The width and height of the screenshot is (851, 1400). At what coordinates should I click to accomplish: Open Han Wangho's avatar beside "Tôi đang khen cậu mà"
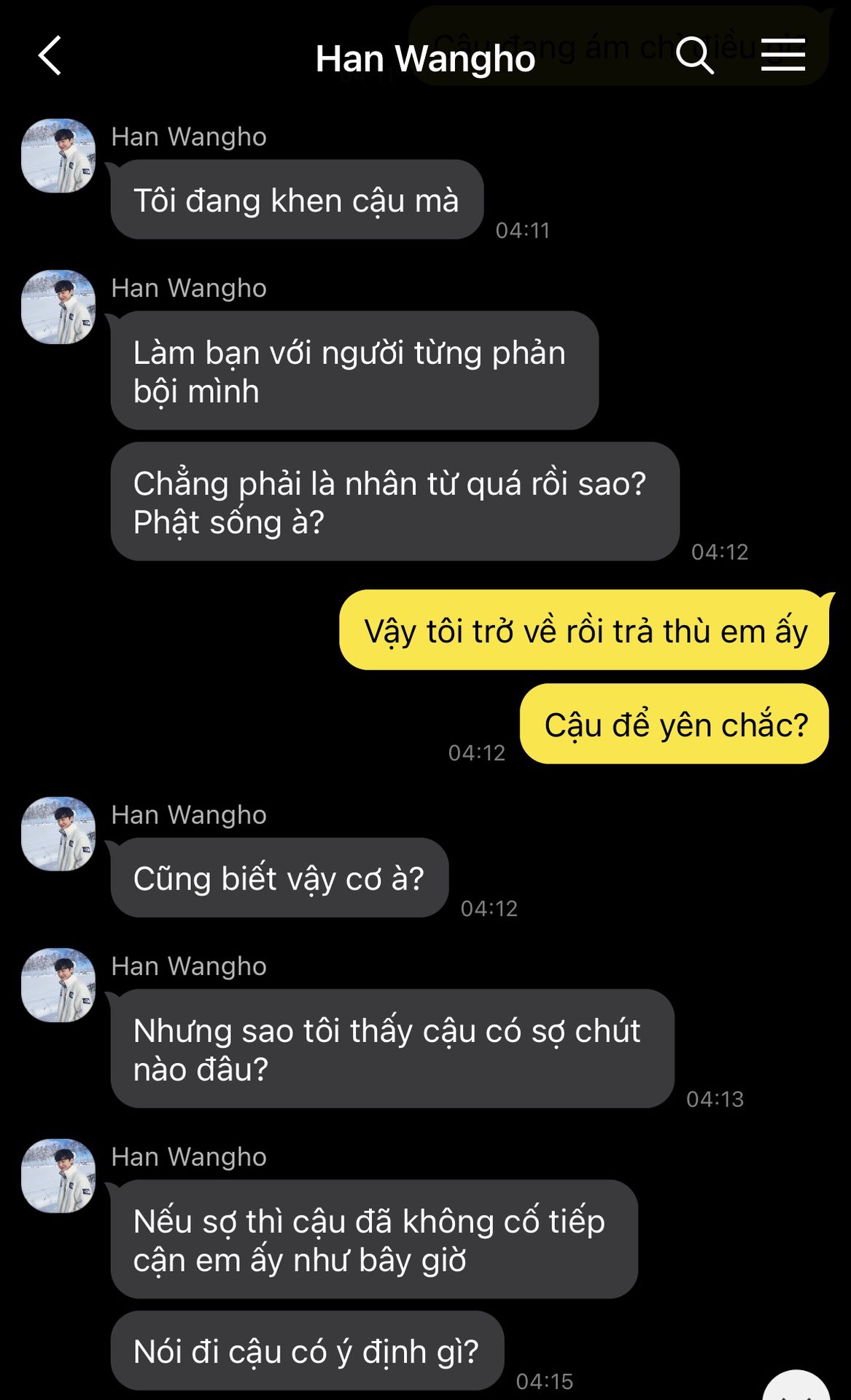(x=58, y=156)
